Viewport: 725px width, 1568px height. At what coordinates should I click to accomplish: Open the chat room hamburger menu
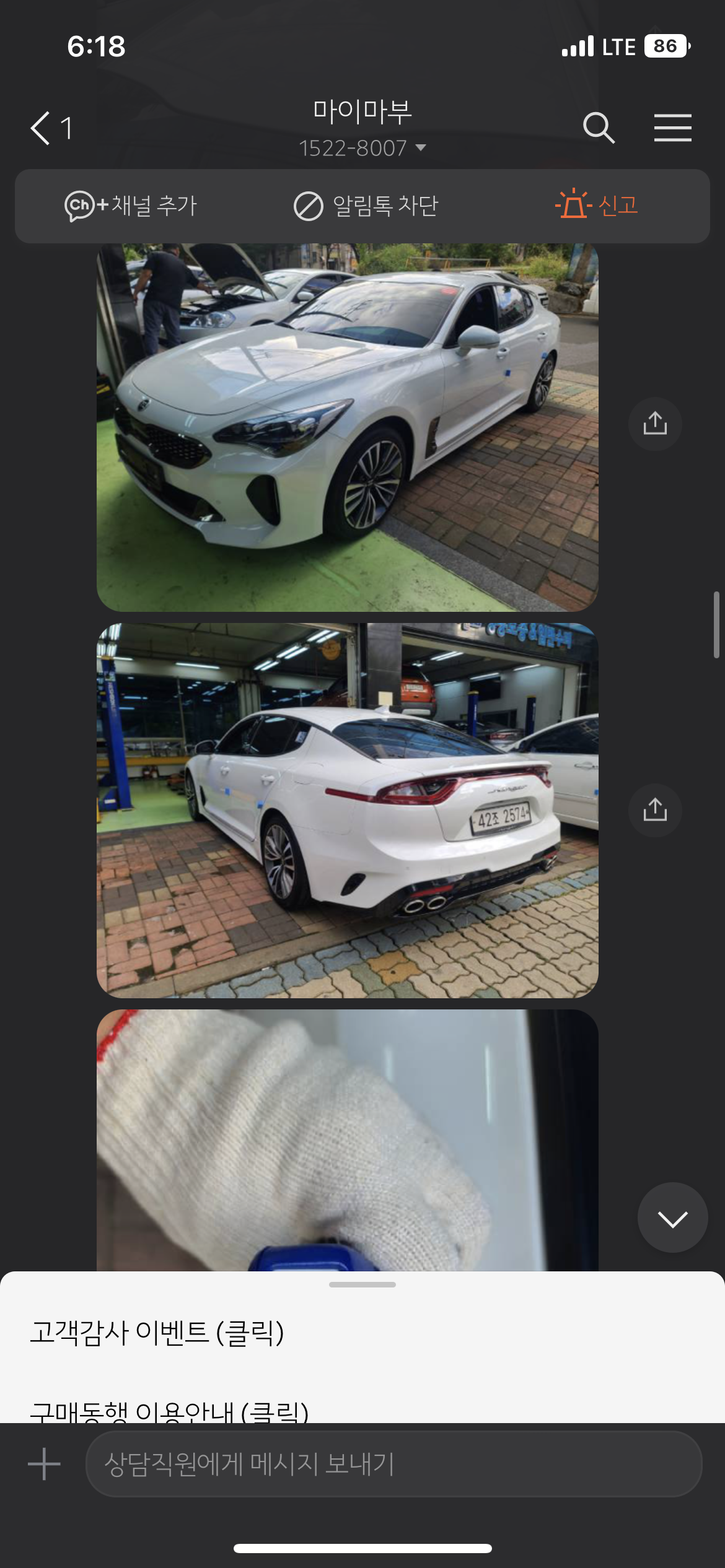tap(672, 128)
